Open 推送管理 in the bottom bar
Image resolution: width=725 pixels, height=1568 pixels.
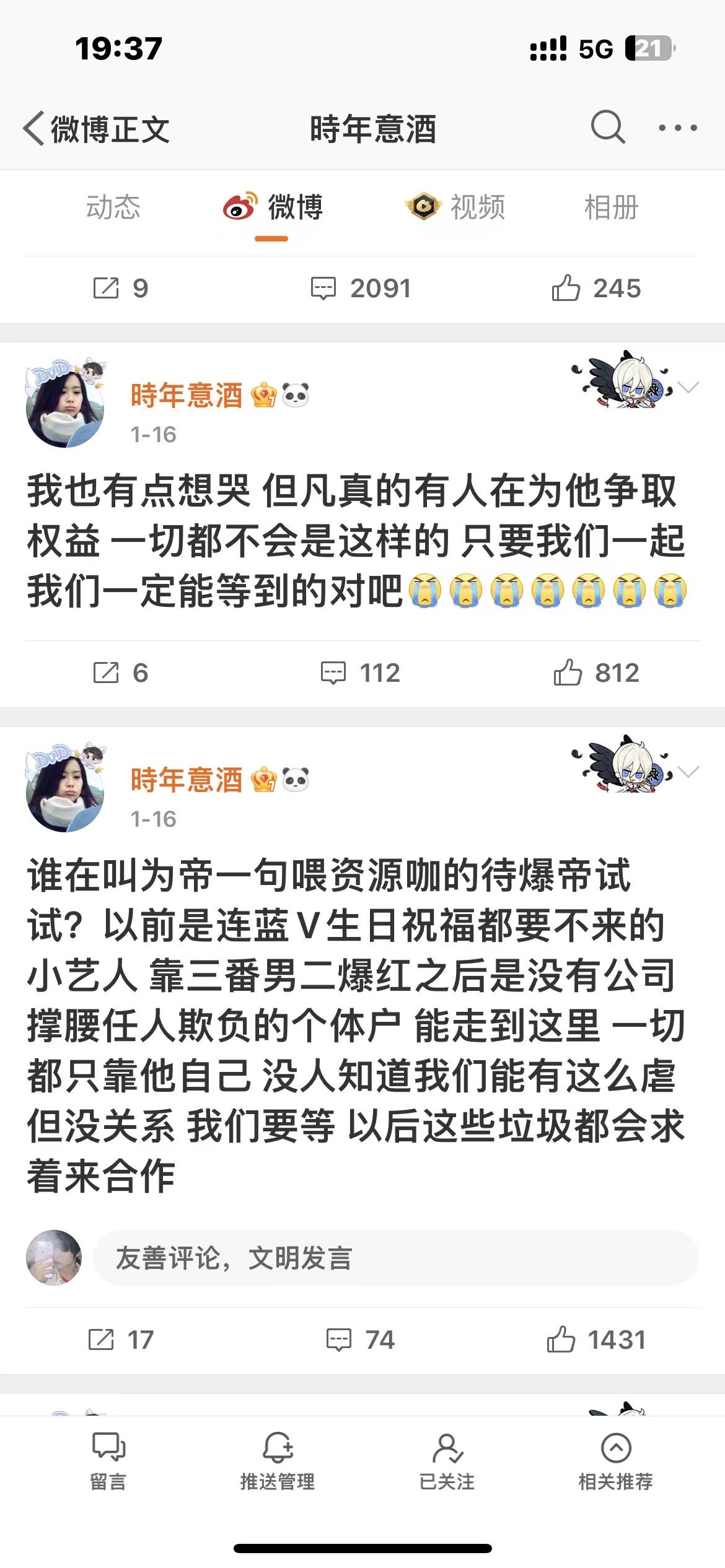pos(278,1460)
